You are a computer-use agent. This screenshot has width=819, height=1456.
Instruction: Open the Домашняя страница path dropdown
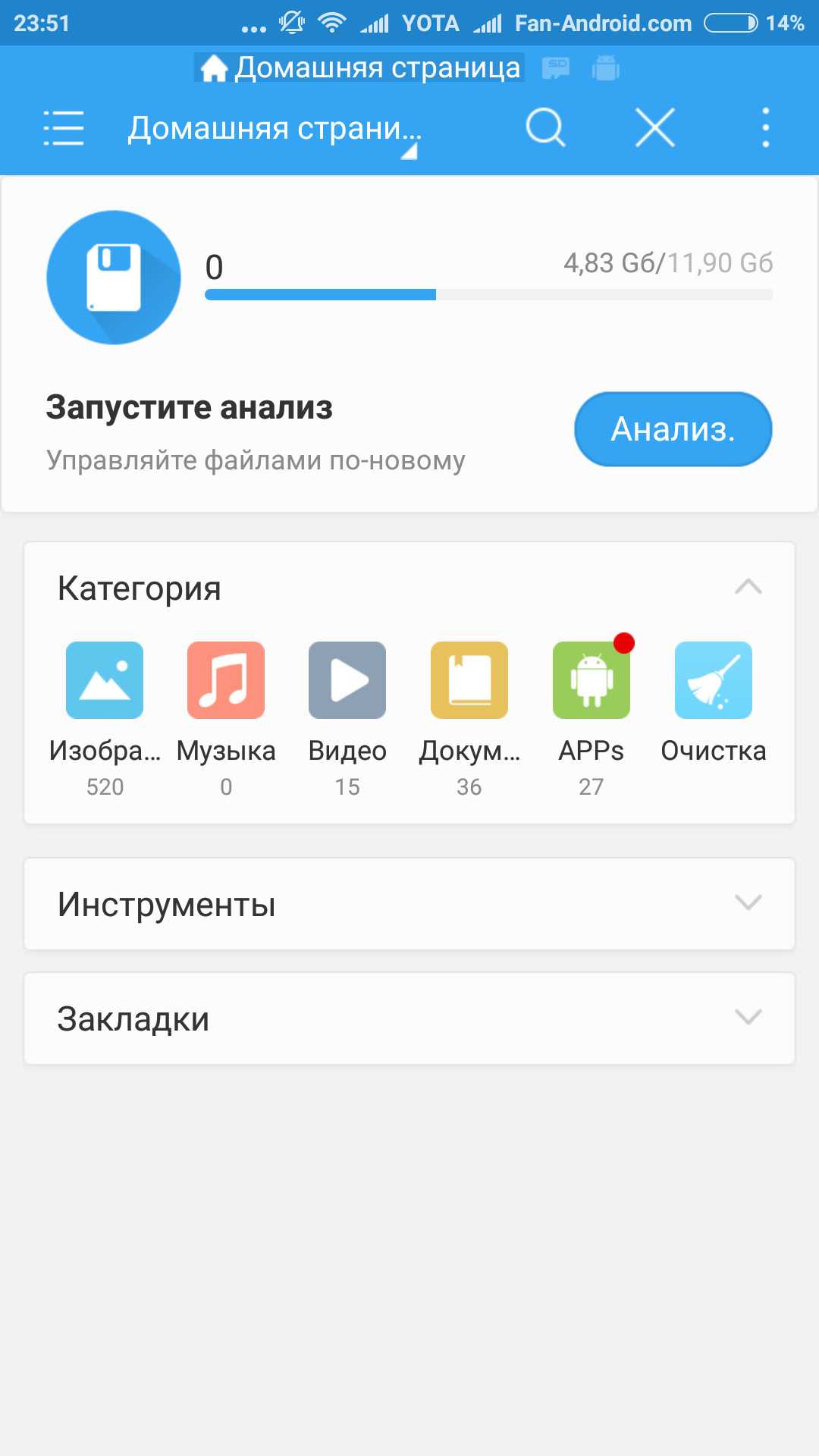coord(275,129)
